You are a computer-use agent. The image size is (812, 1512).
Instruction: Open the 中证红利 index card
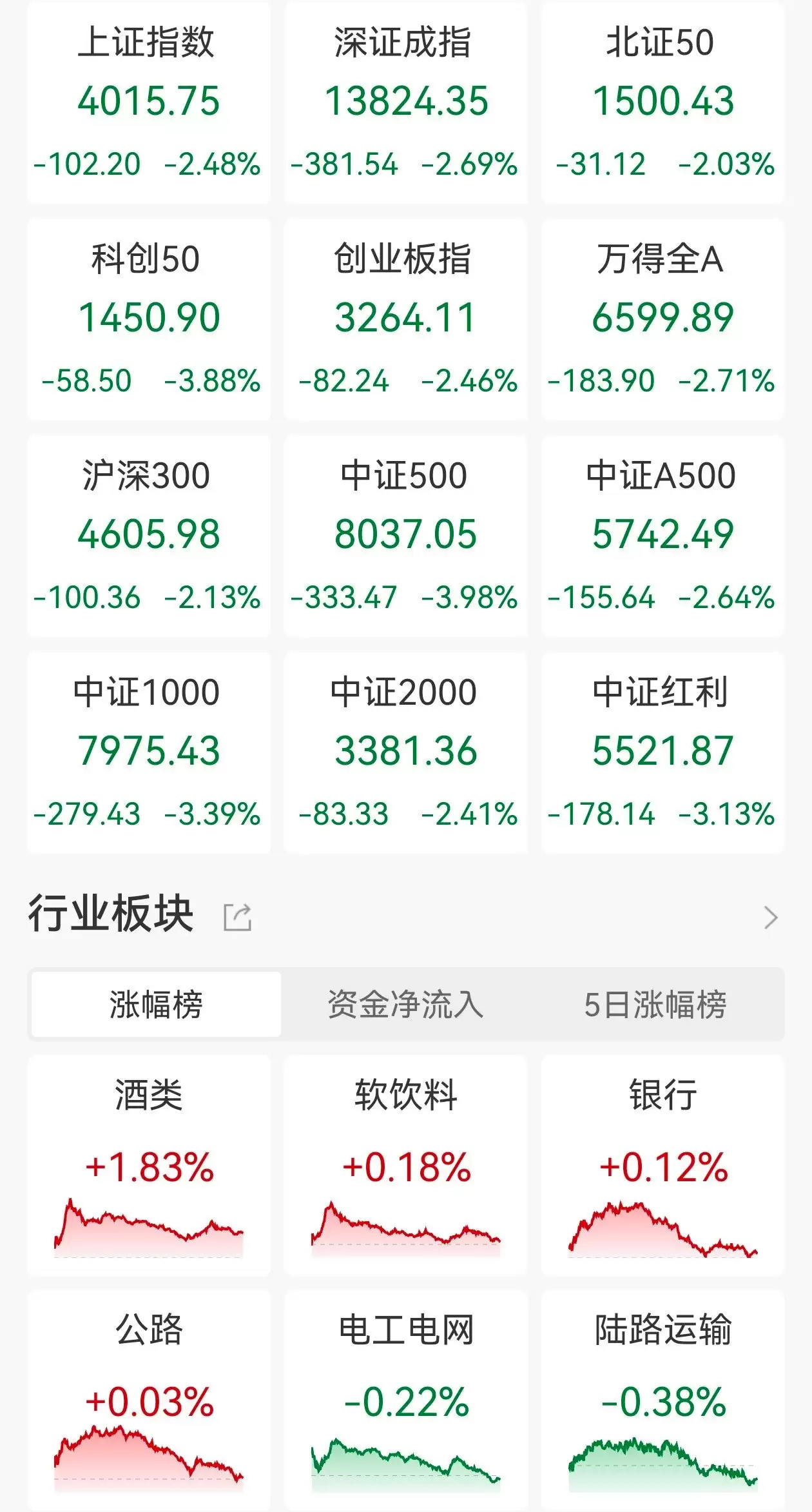[662, 752]
